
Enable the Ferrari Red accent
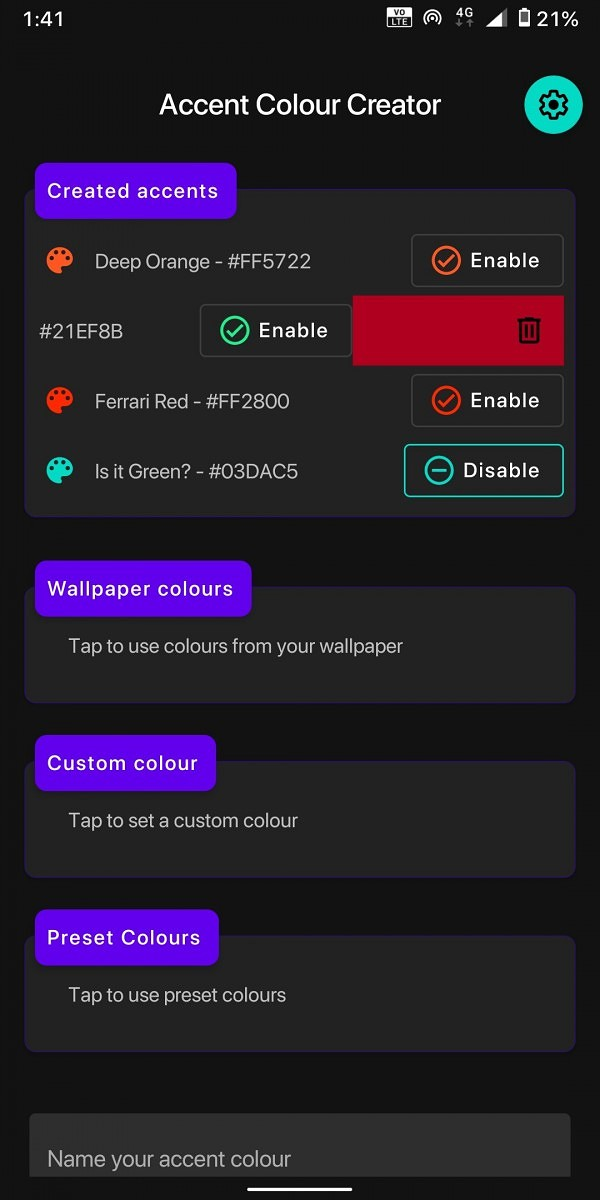[x=487, y=401]
